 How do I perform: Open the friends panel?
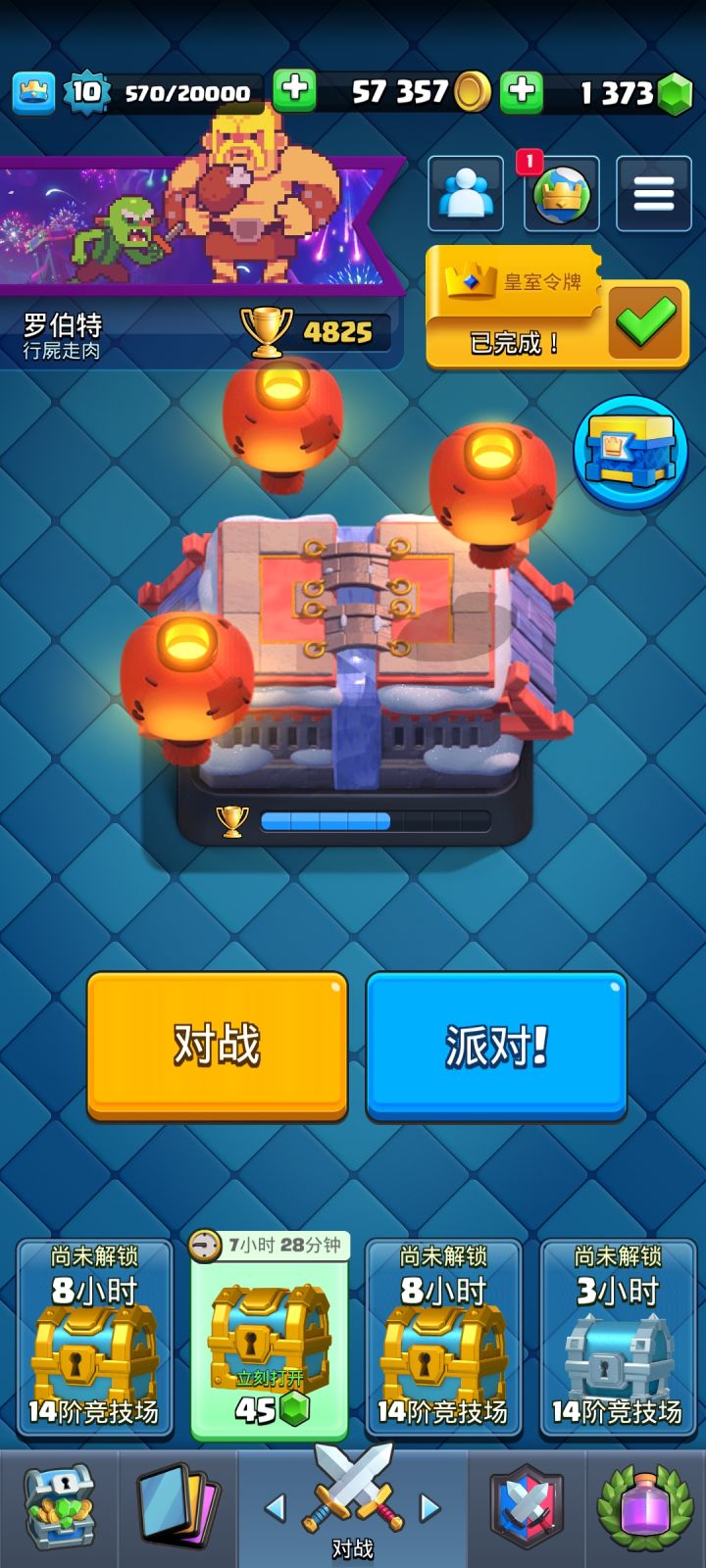point(465,192)
